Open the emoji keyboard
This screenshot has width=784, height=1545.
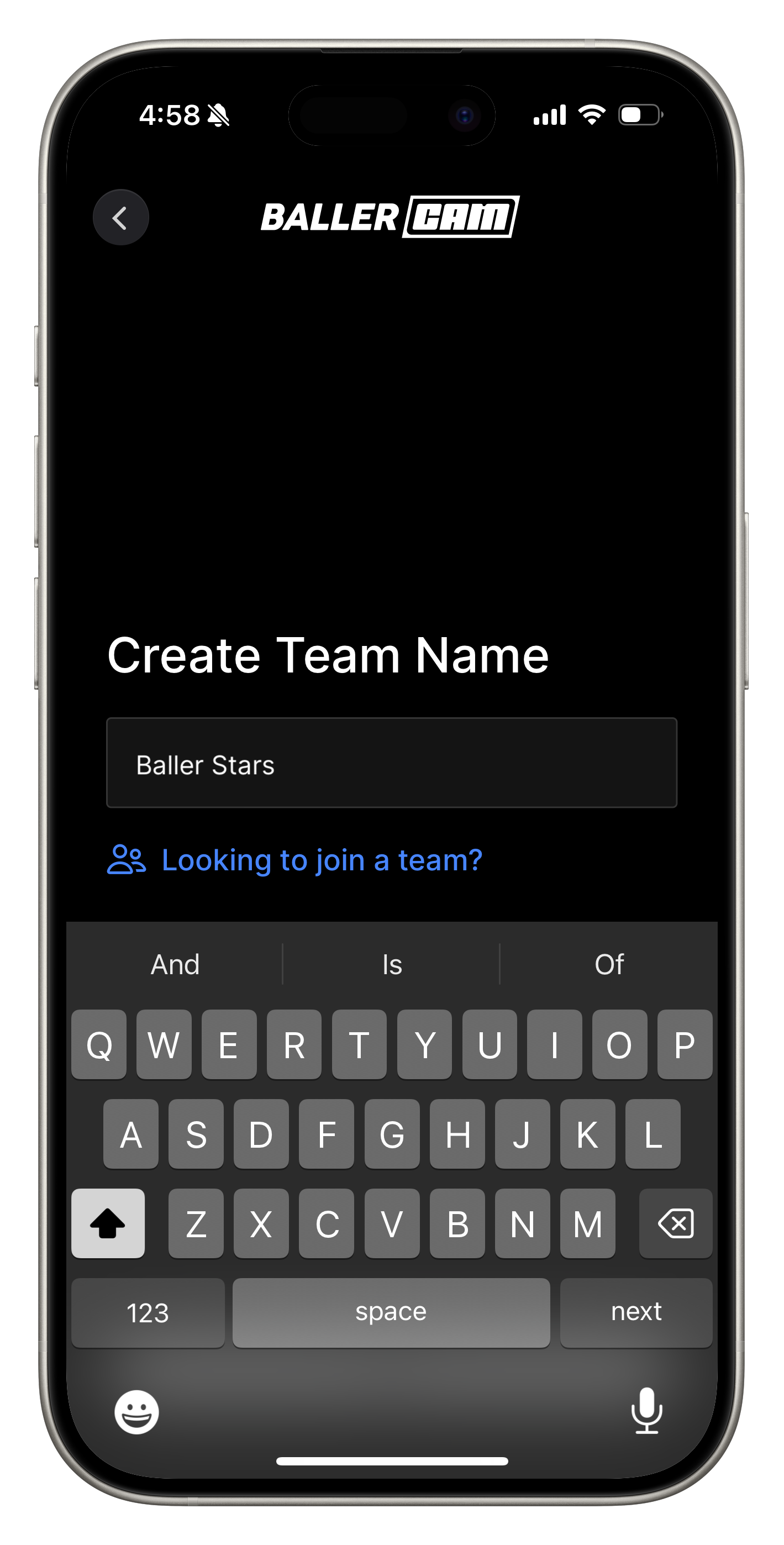pos(137,1412)
